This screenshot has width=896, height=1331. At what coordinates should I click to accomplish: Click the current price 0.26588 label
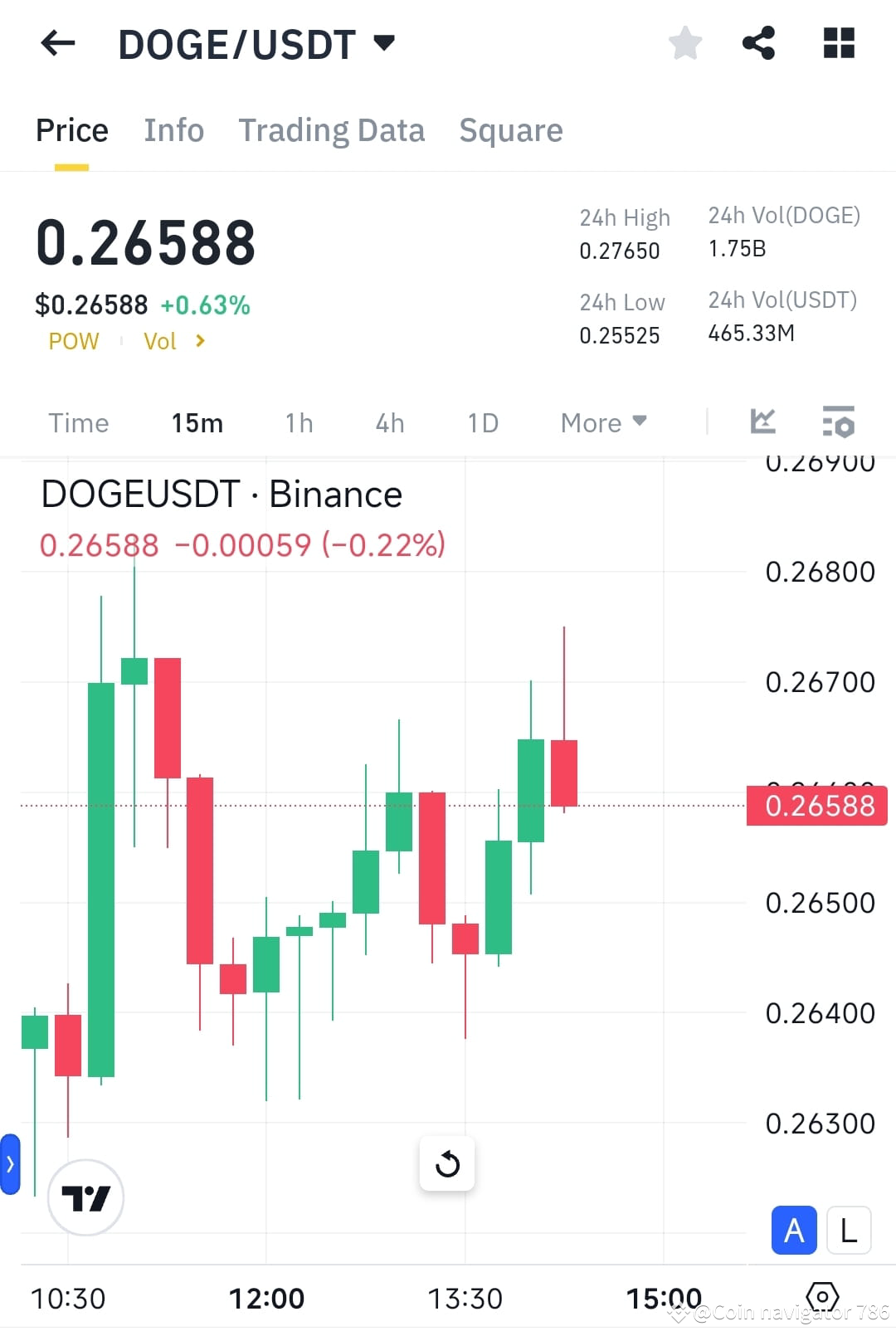(816, 805)
